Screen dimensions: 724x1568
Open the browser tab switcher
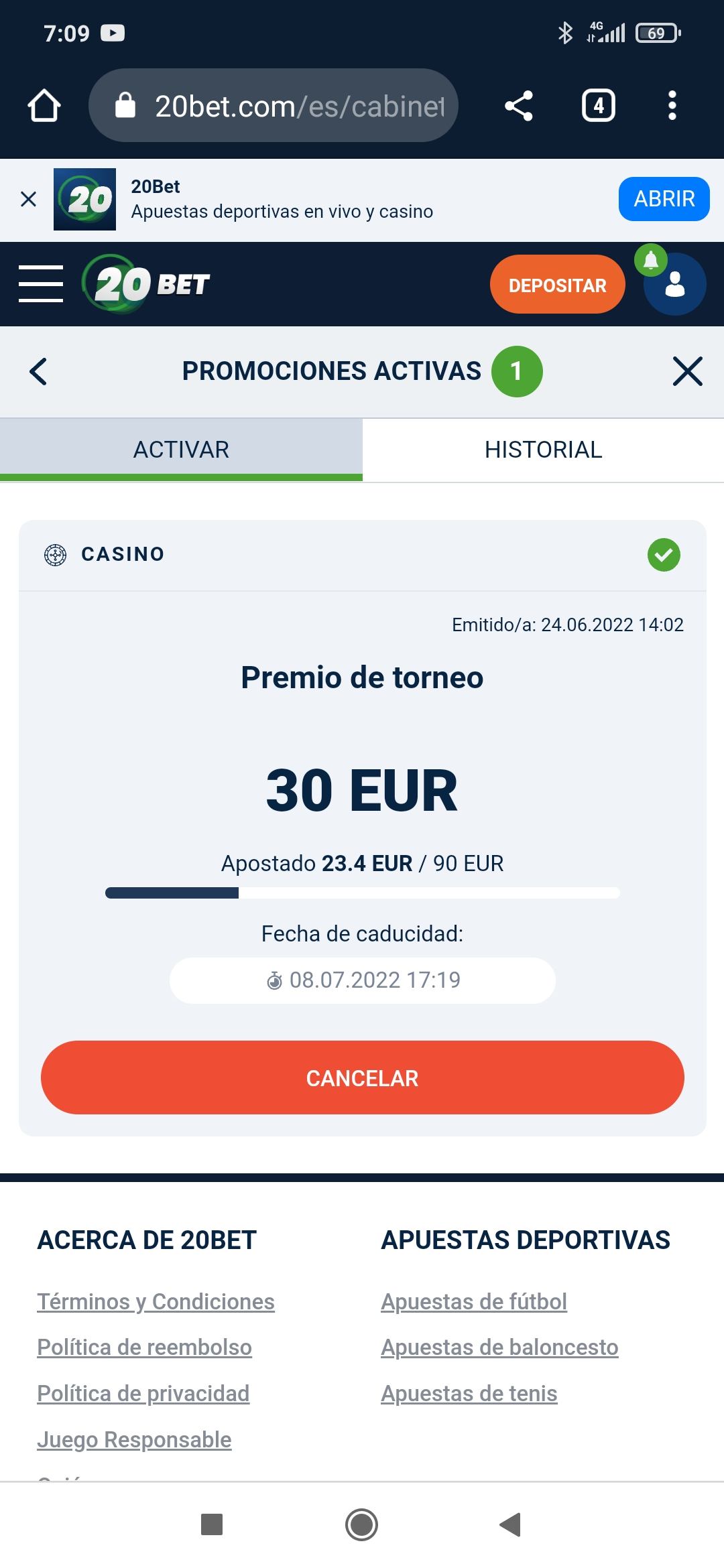(598, 106)
